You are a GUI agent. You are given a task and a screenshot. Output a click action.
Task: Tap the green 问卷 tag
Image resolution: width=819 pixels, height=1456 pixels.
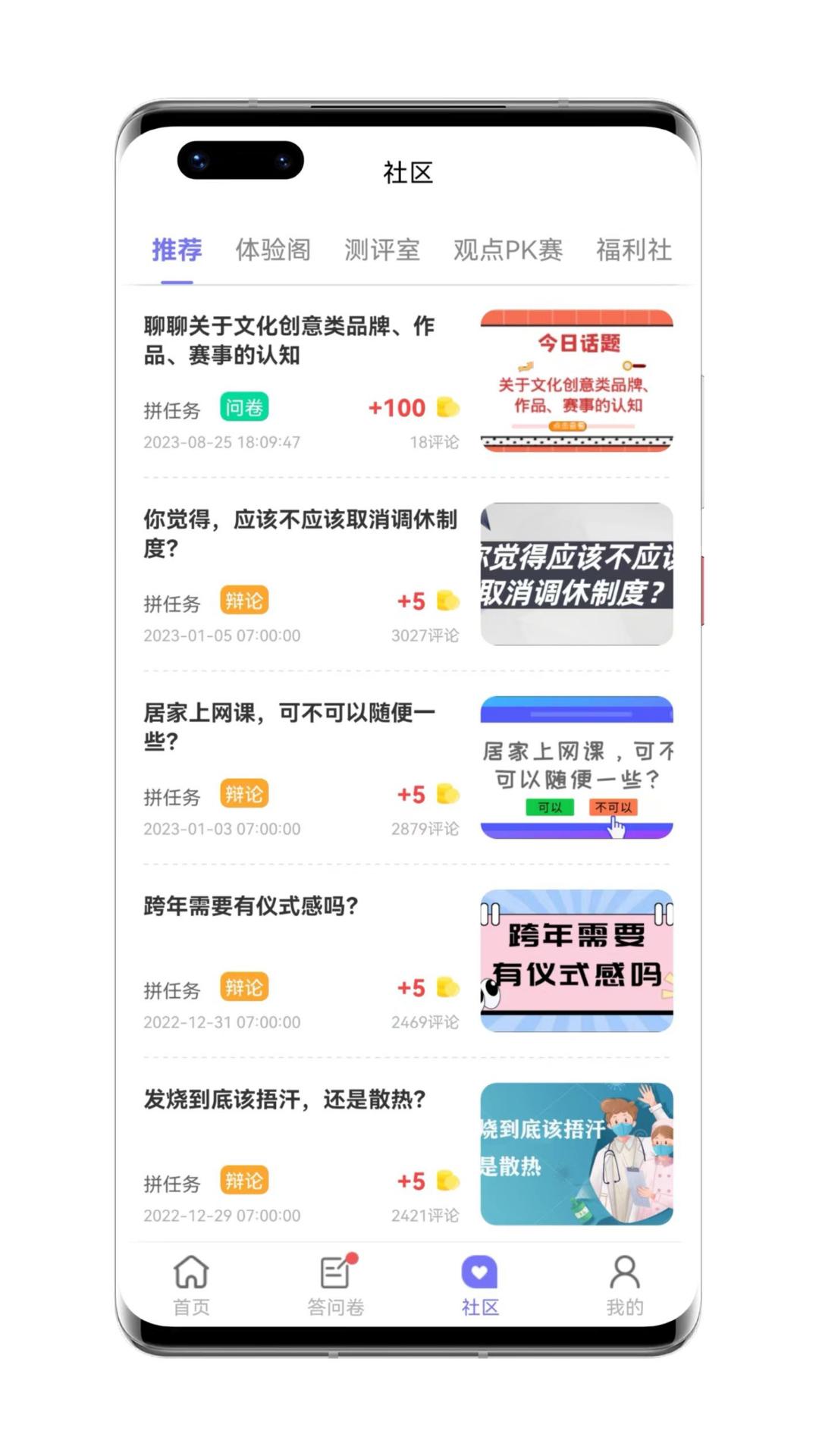tap(244, 407)
